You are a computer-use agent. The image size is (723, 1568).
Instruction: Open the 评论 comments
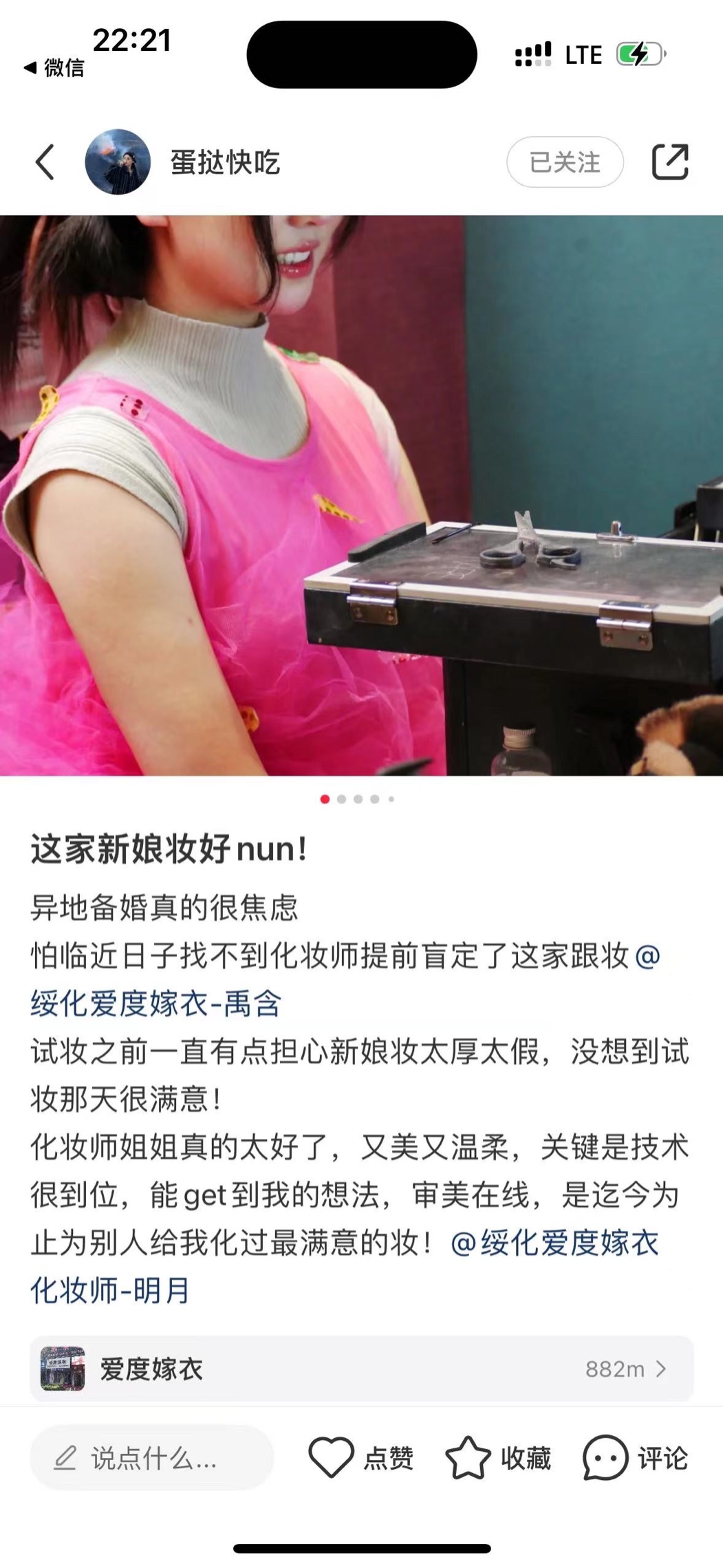[x=635, y=1458]
